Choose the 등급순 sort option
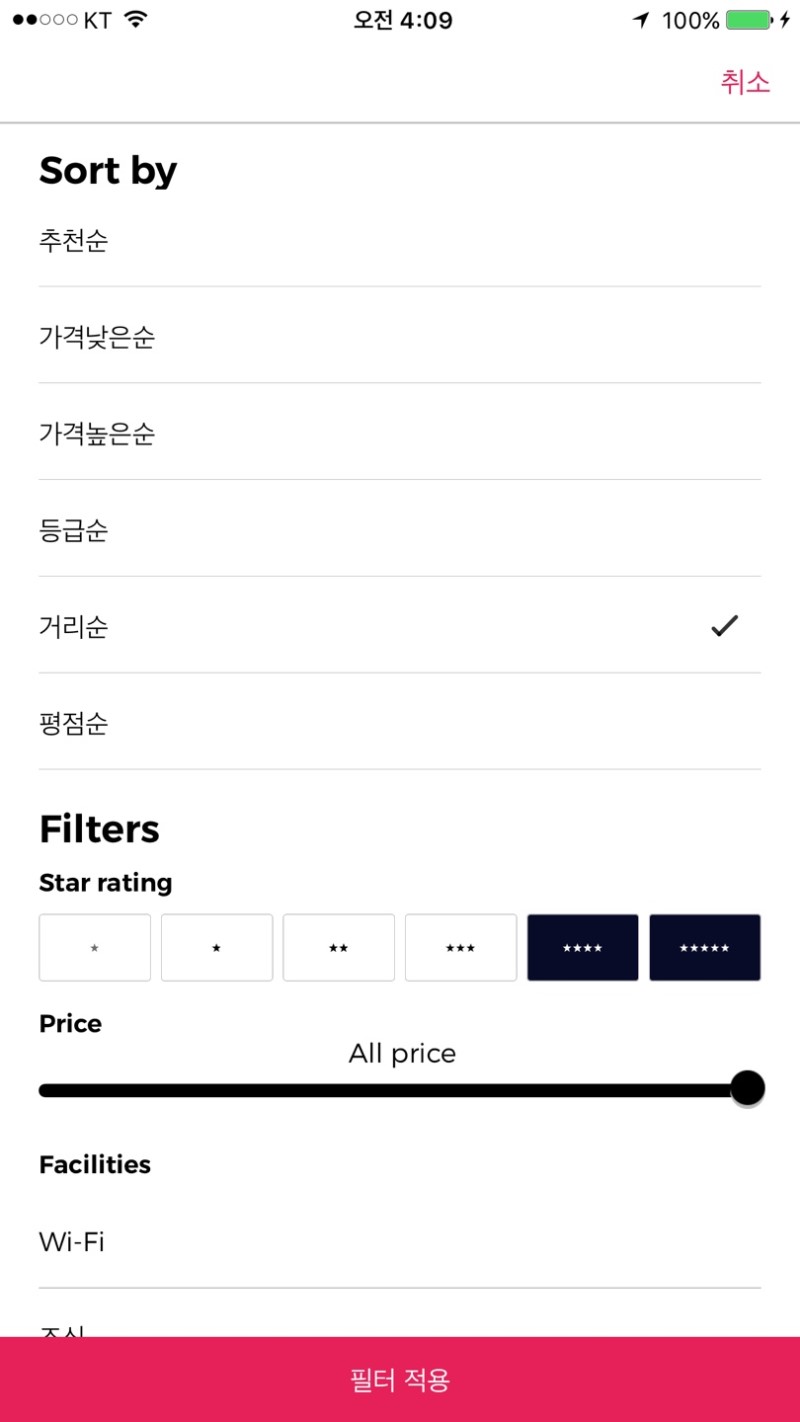The height and width of the screenshot is (1422, 800). (x=400, y=529)
